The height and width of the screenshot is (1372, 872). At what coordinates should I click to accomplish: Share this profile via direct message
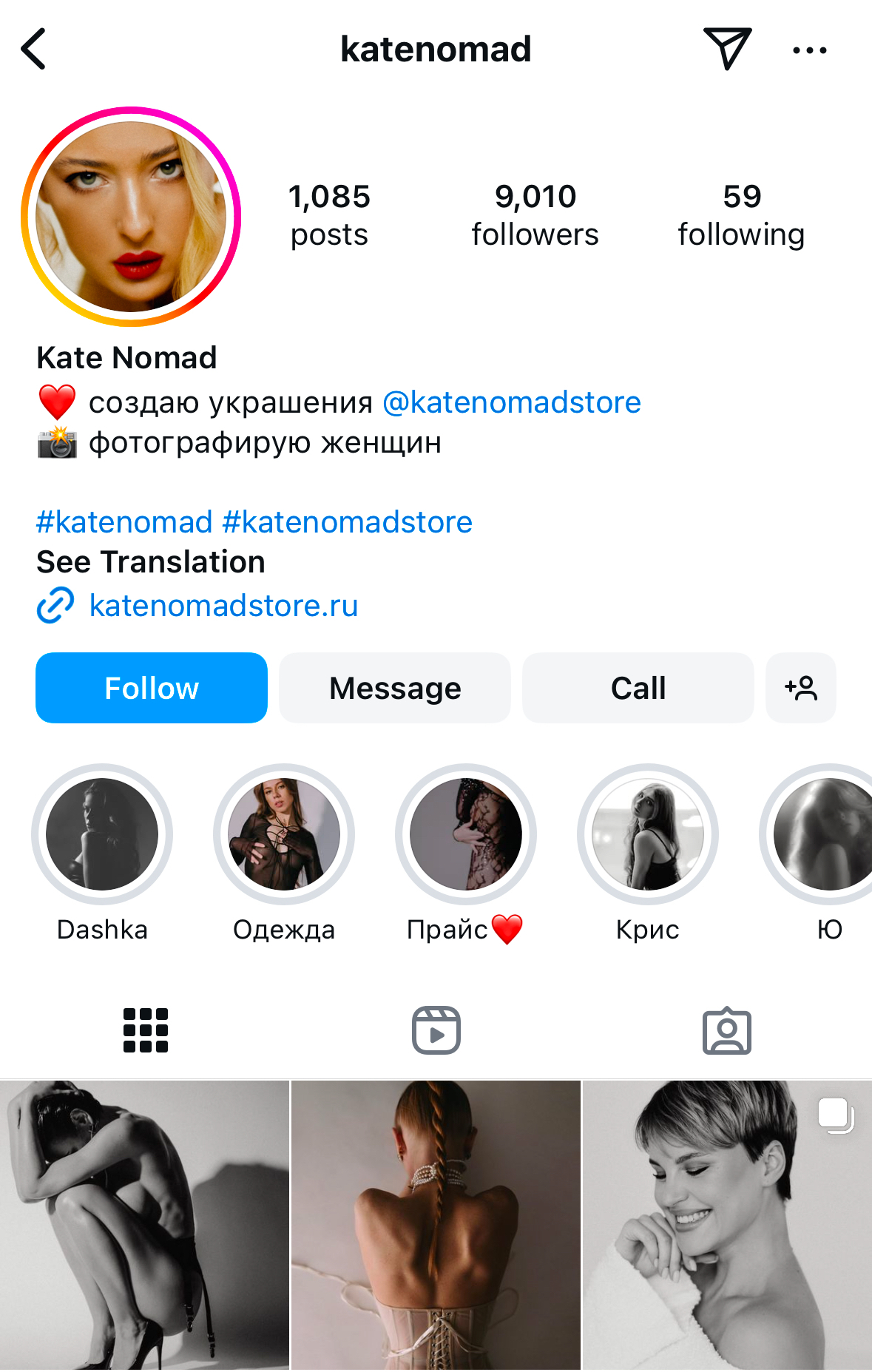coord(727,49)
